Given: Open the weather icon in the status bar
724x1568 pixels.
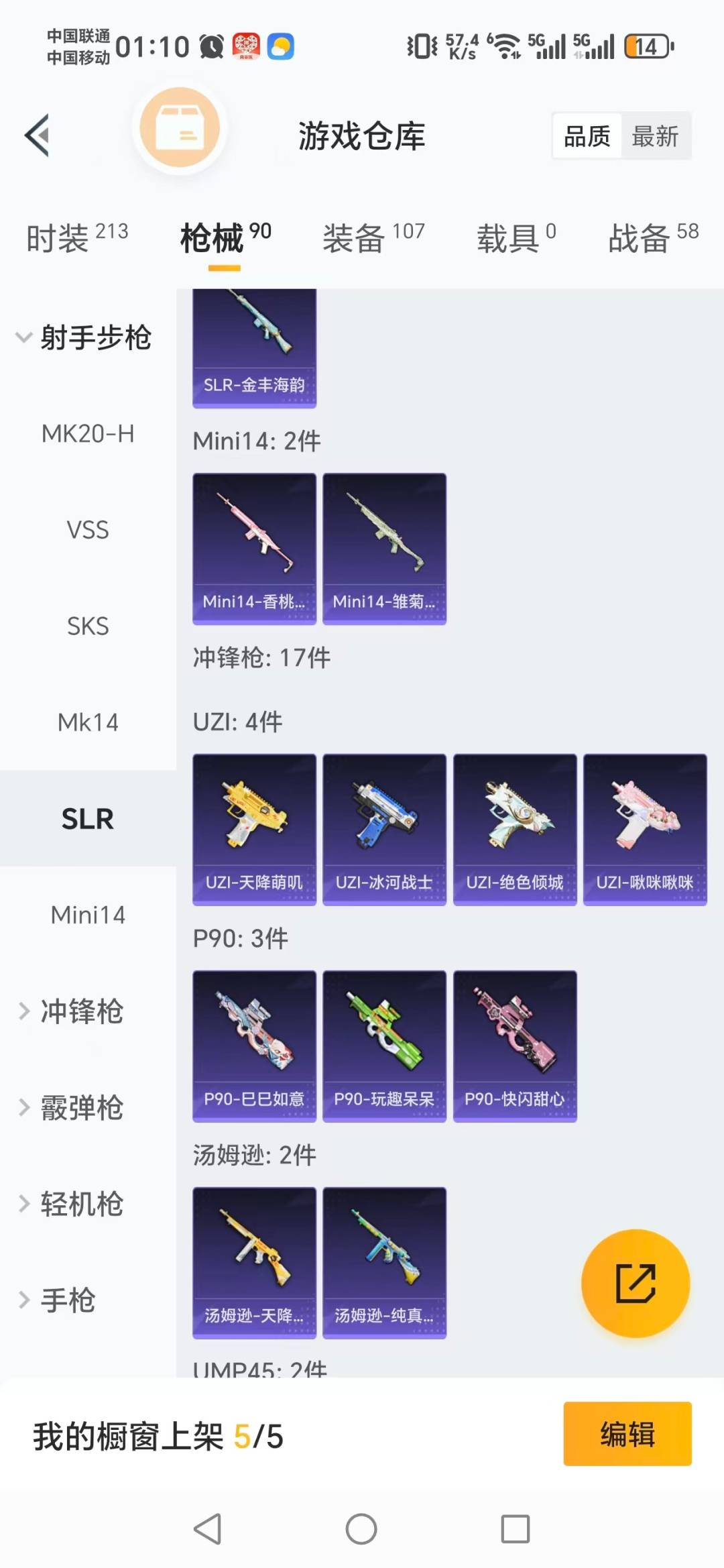Looking at the screenshot, I should [280, 46].
